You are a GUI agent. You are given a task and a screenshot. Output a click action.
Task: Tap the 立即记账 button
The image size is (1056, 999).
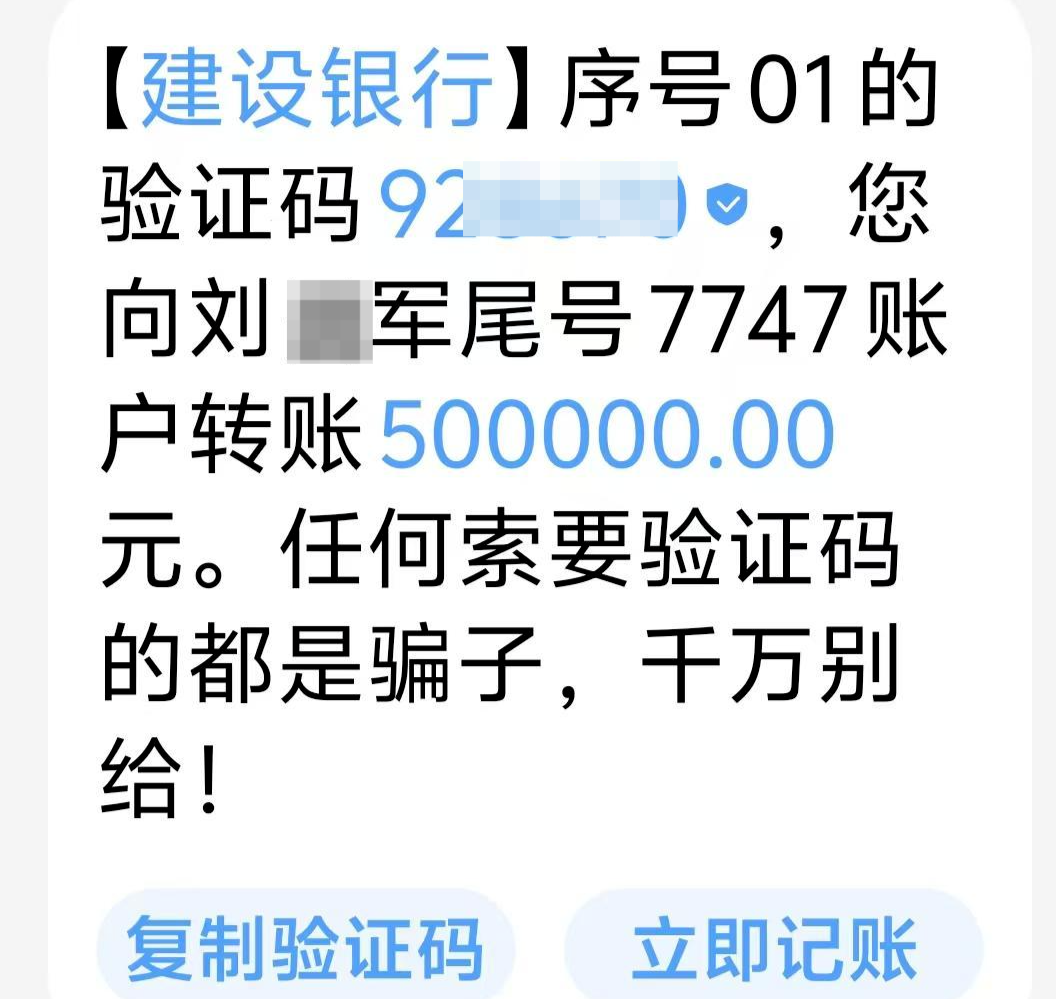(x=774, y=946)
